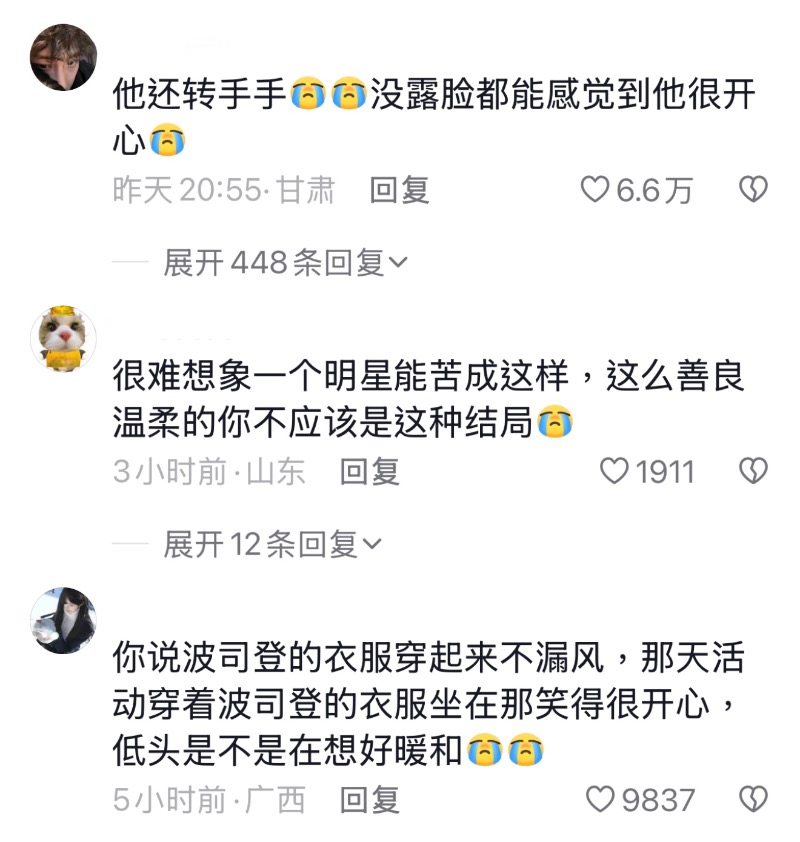Open the 甘肃 commenter's avatar
The image size is (800, 842).
pos(64,58)
